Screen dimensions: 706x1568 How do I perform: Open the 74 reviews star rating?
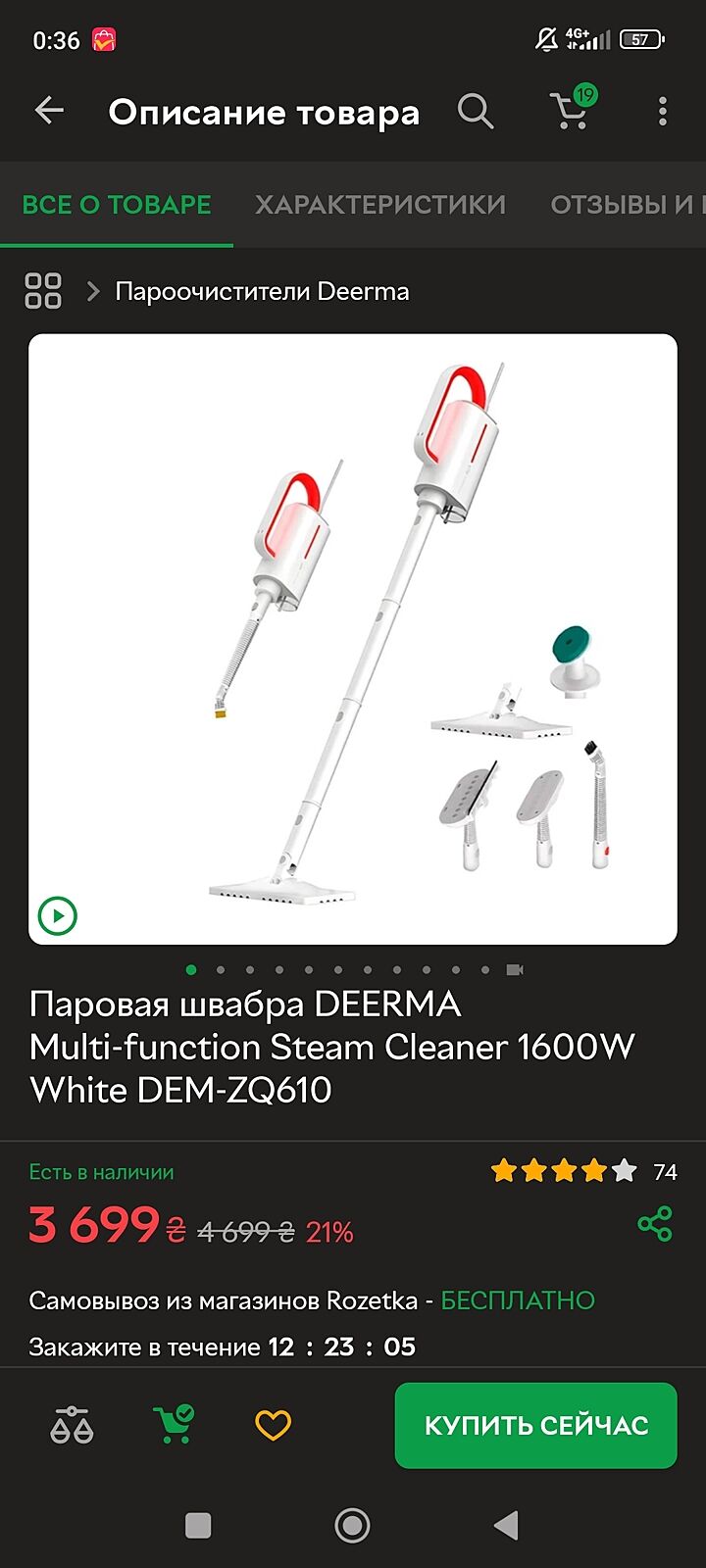click(x=582, y=1171)
